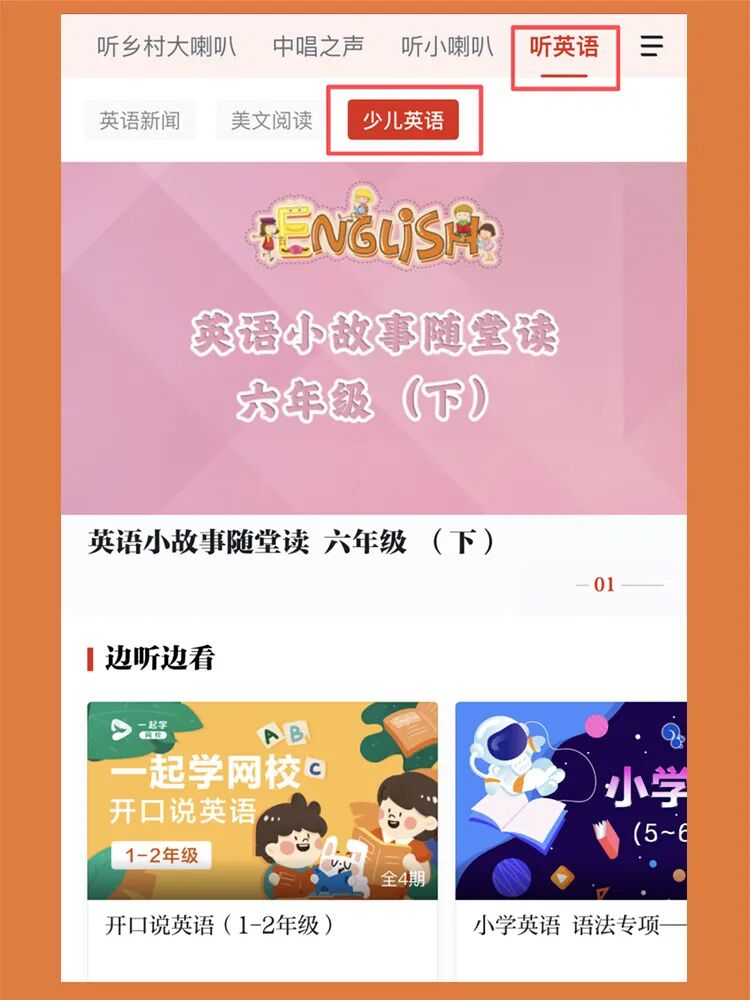
Task: Switch to the 听小喇叭 tab
Action: tap(447, 46)
